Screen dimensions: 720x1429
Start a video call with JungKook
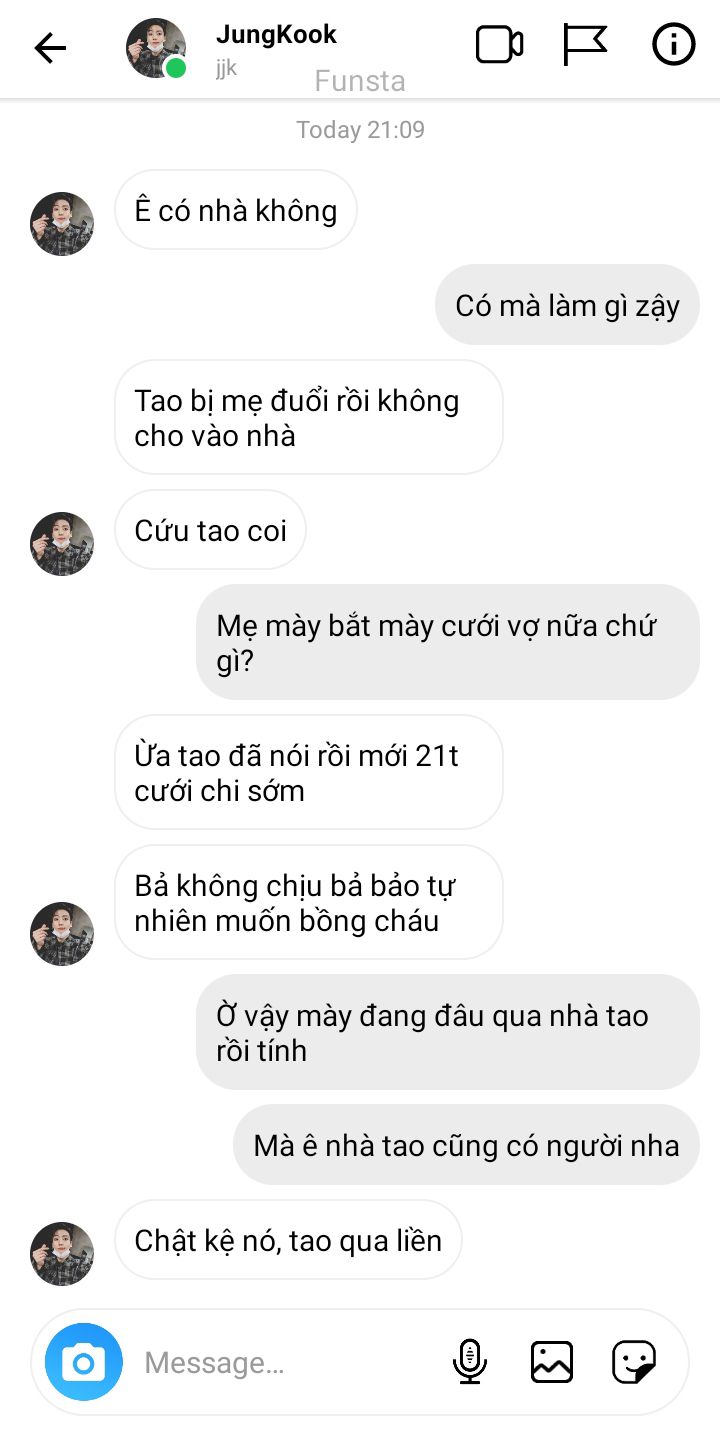coord(499,45)
